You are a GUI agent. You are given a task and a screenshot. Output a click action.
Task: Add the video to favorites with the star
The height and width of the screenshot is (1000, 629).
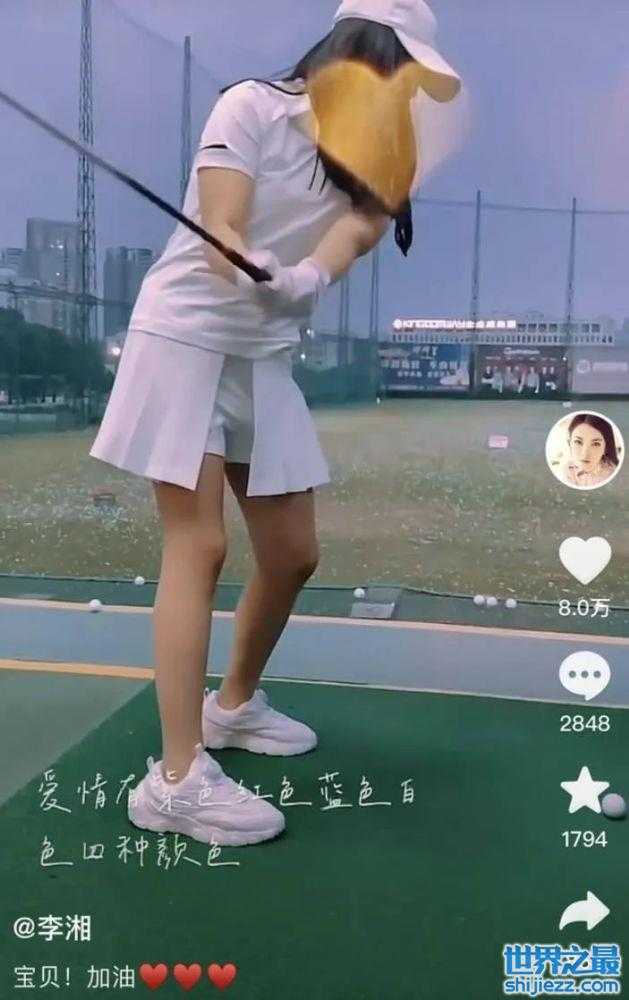point(584,790)
